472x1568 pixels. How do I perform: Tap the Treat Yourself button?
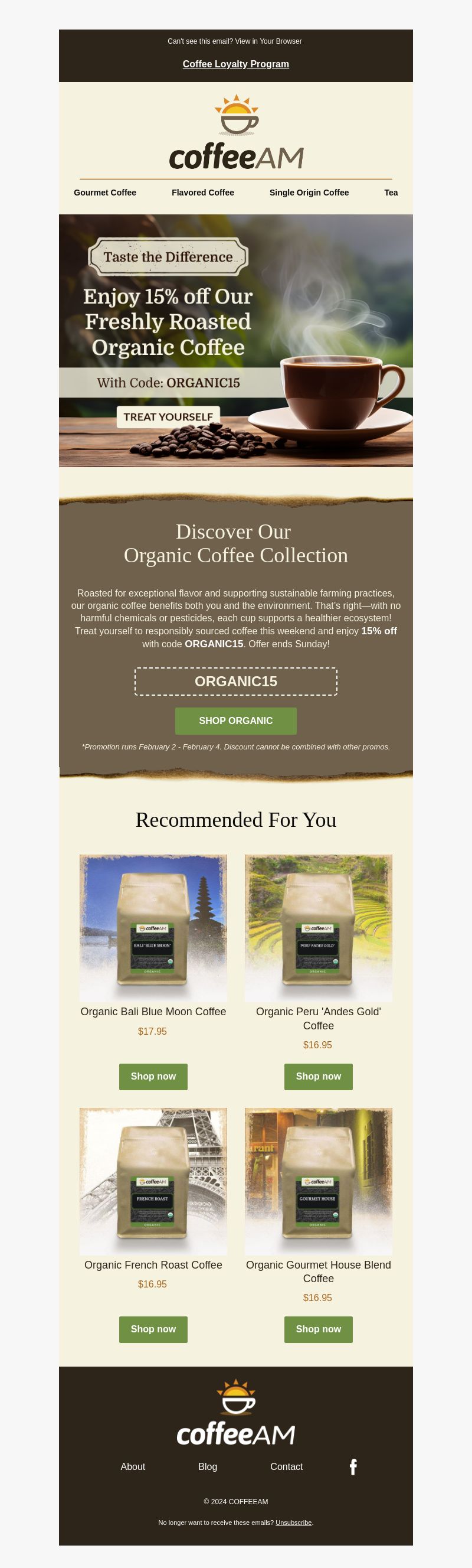click(168, 417)
